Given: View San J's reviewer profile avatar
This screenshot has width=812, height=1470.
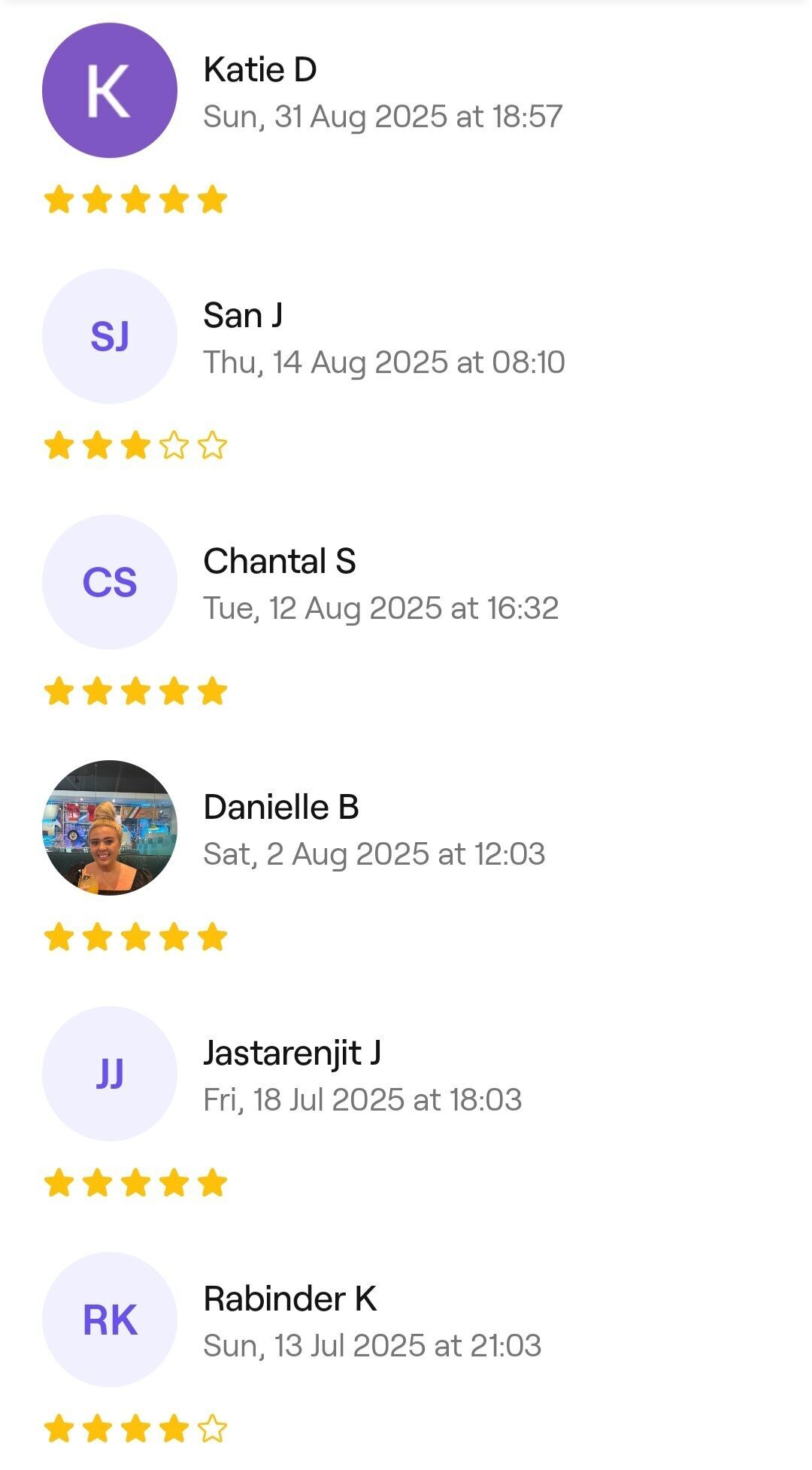Looking at the screenshot, I should (x=110, y=336).
